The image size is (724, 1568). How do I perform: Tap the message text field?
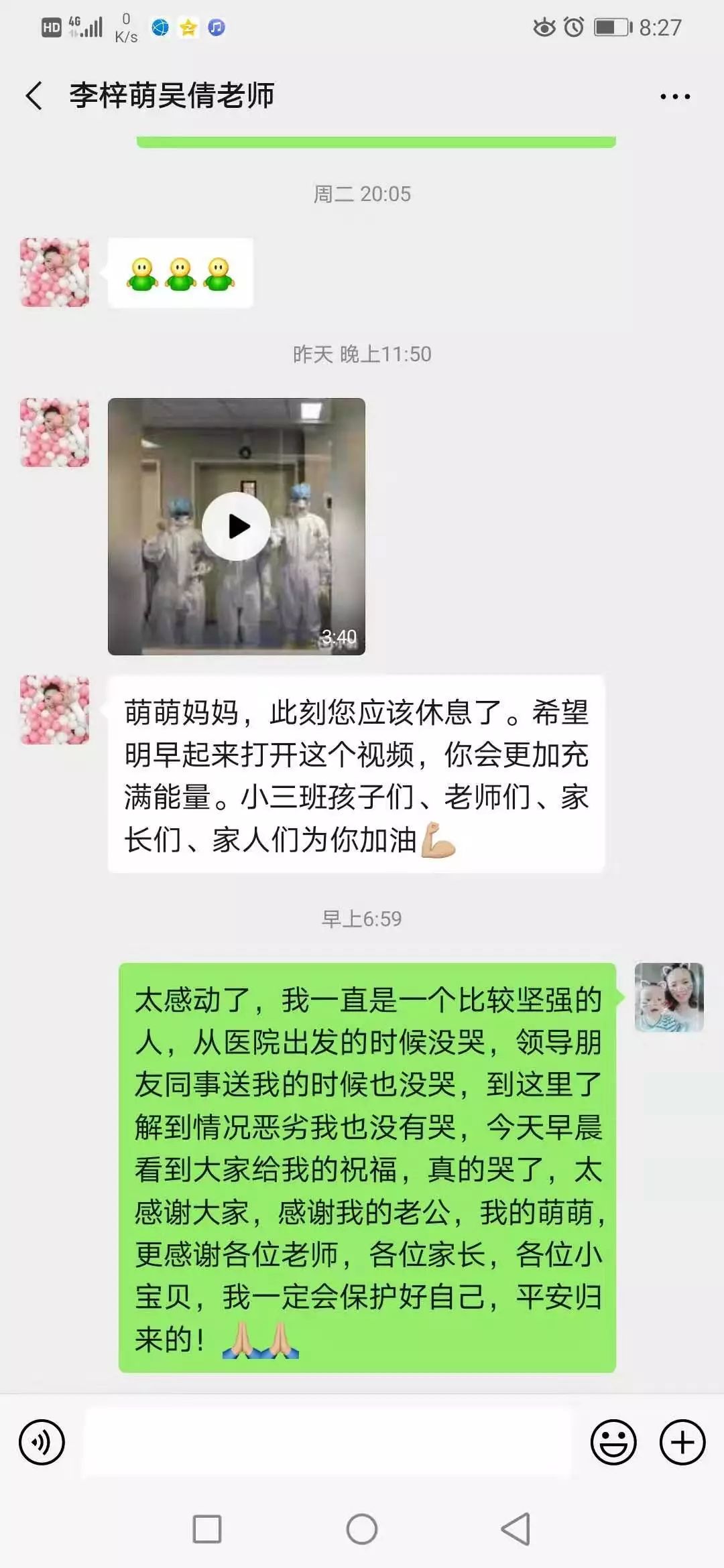pyautogui.click(x=327, y=1442)
